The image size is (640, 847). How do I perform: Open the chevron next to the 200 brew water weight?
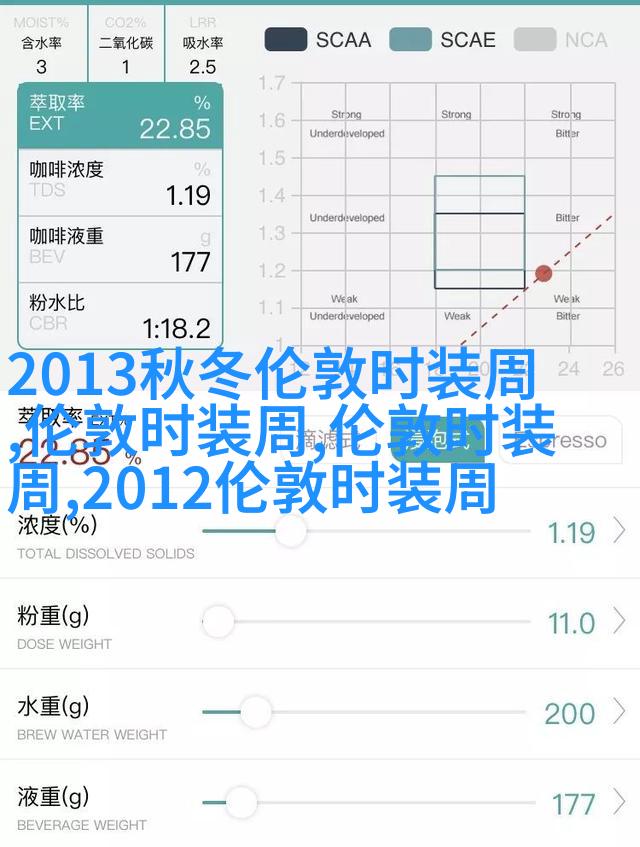620,713
